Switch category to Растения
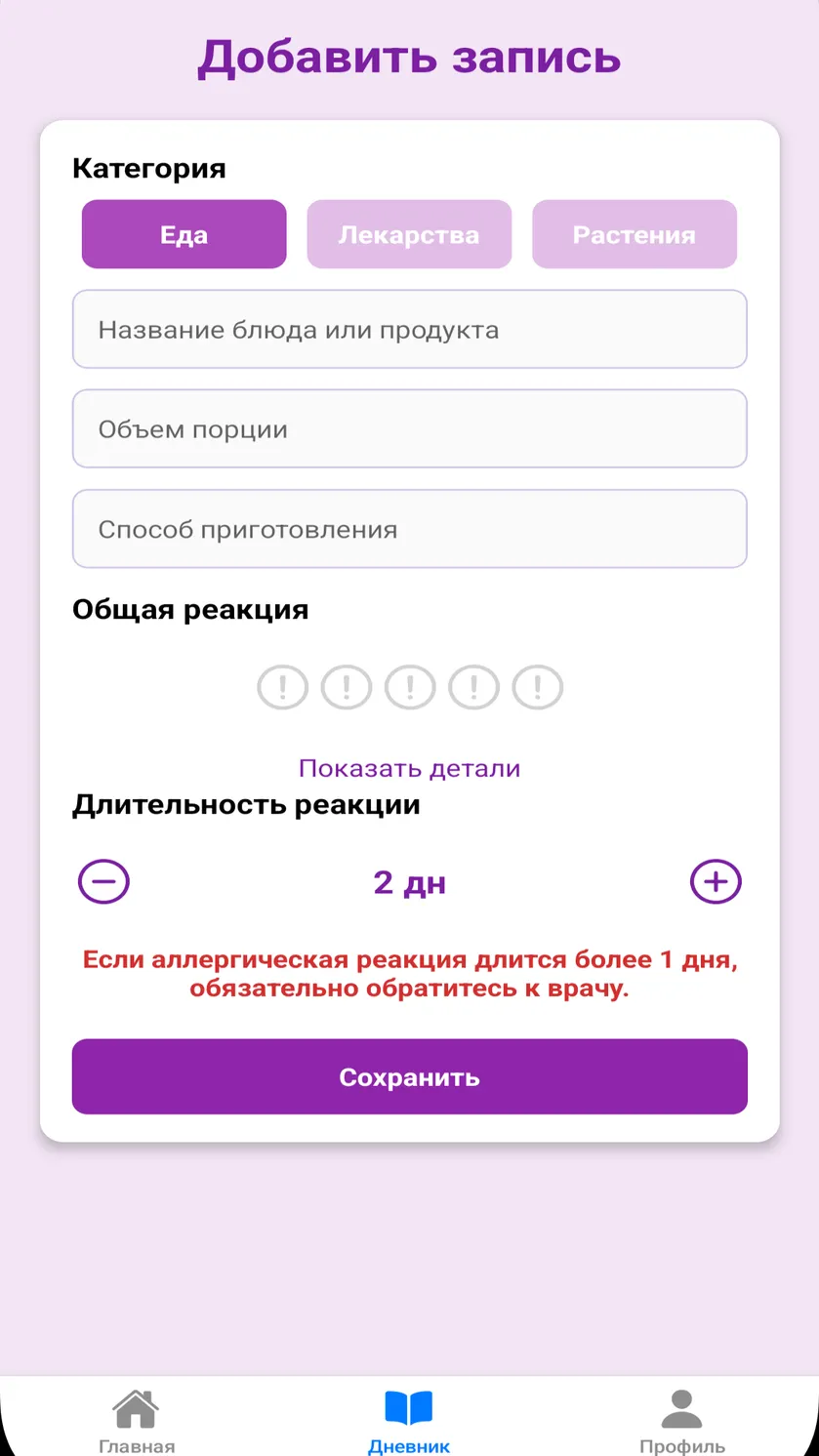Viewport: 819px width, 1456px height. [635, 234]
